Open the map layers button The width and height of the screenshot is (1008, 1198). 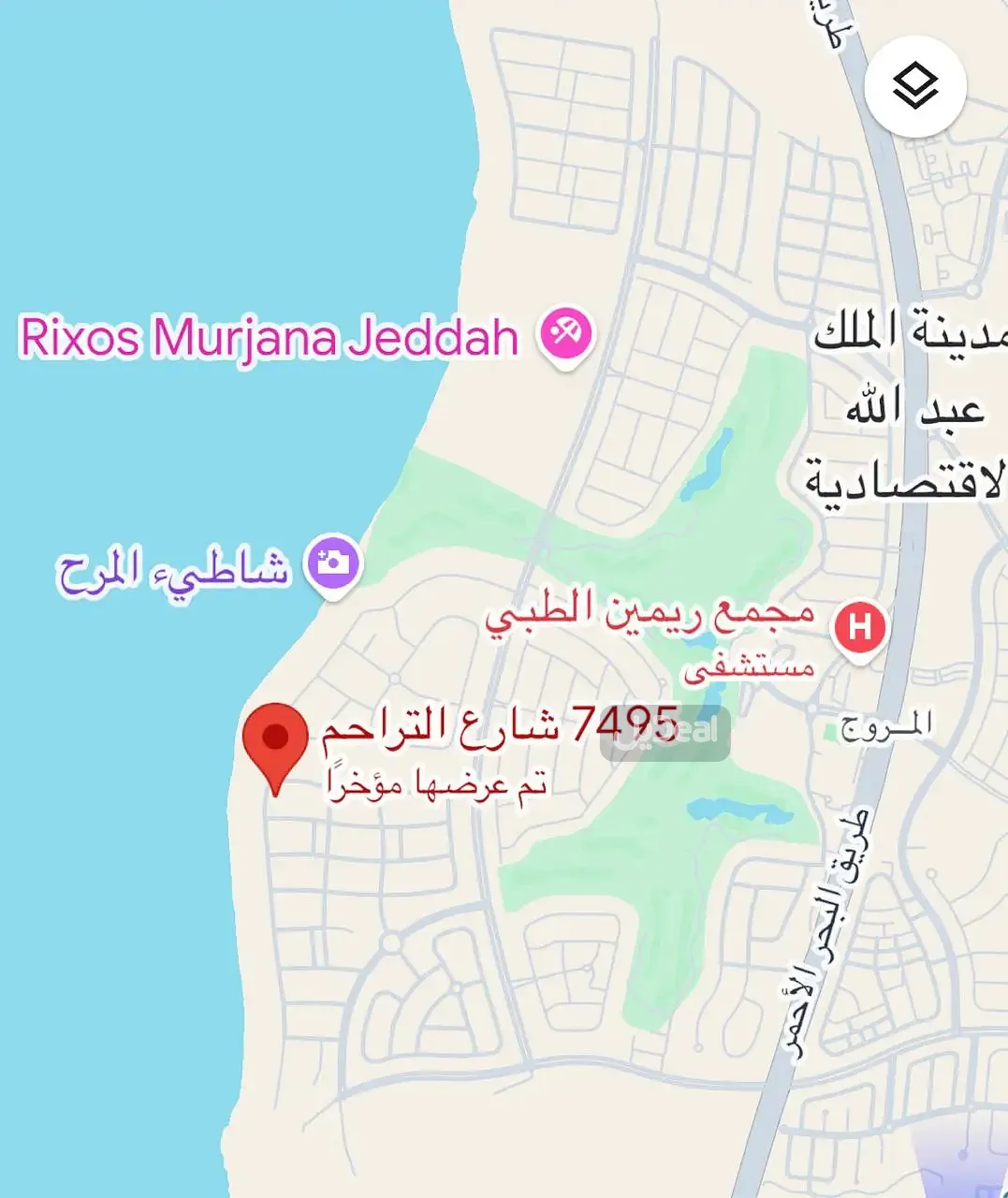[x=914, y=87]
